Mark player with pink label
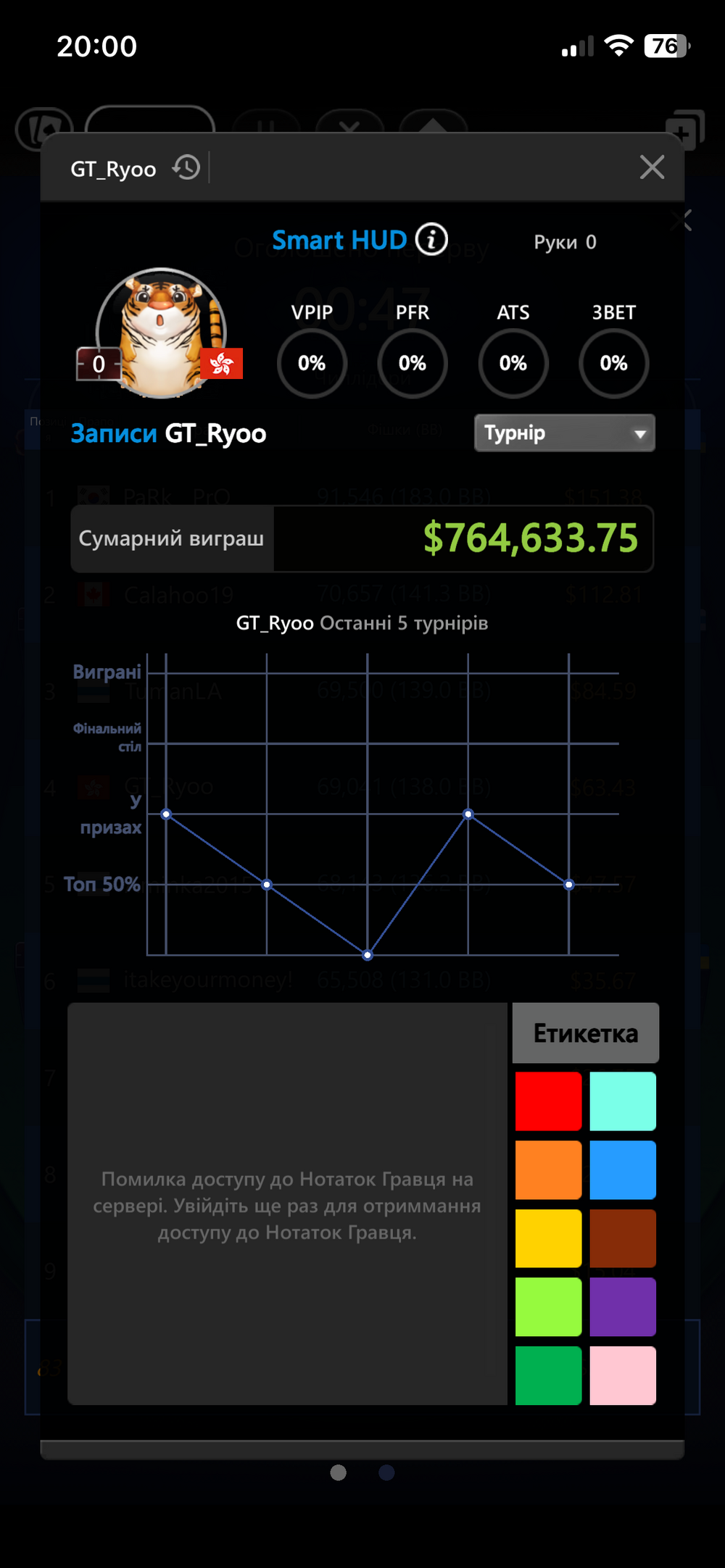This screenshot has height=1568, width=725. tap(622, 1375)
